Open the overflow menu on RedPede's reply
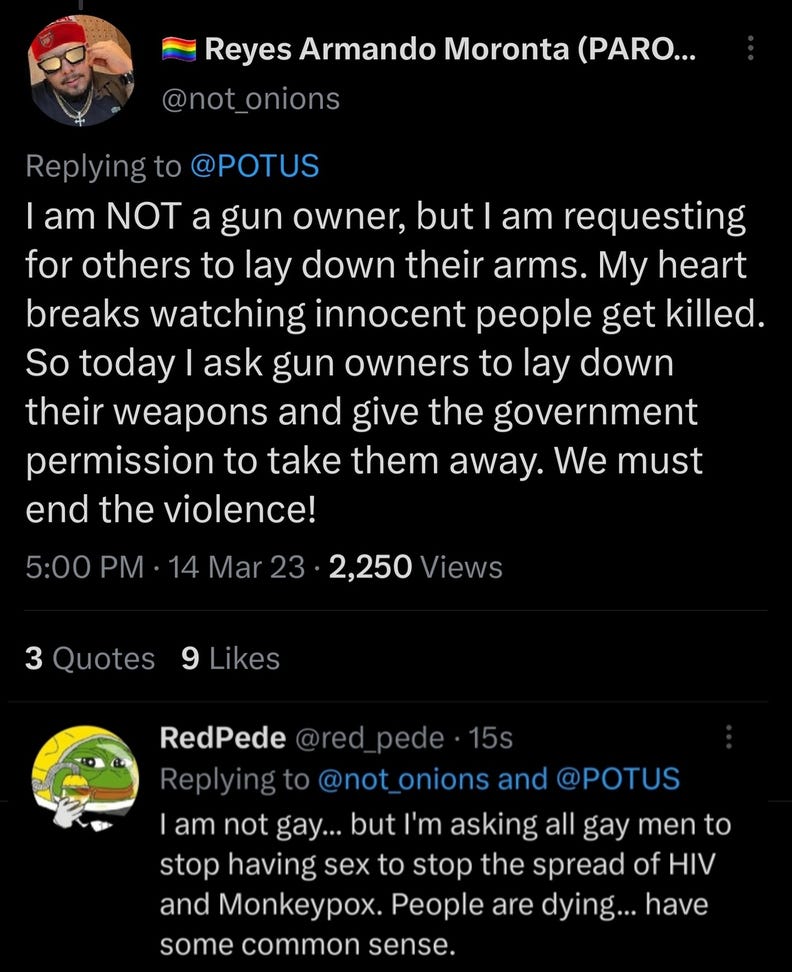Screen dimensions: 792x972 click(x=728, y=738)
